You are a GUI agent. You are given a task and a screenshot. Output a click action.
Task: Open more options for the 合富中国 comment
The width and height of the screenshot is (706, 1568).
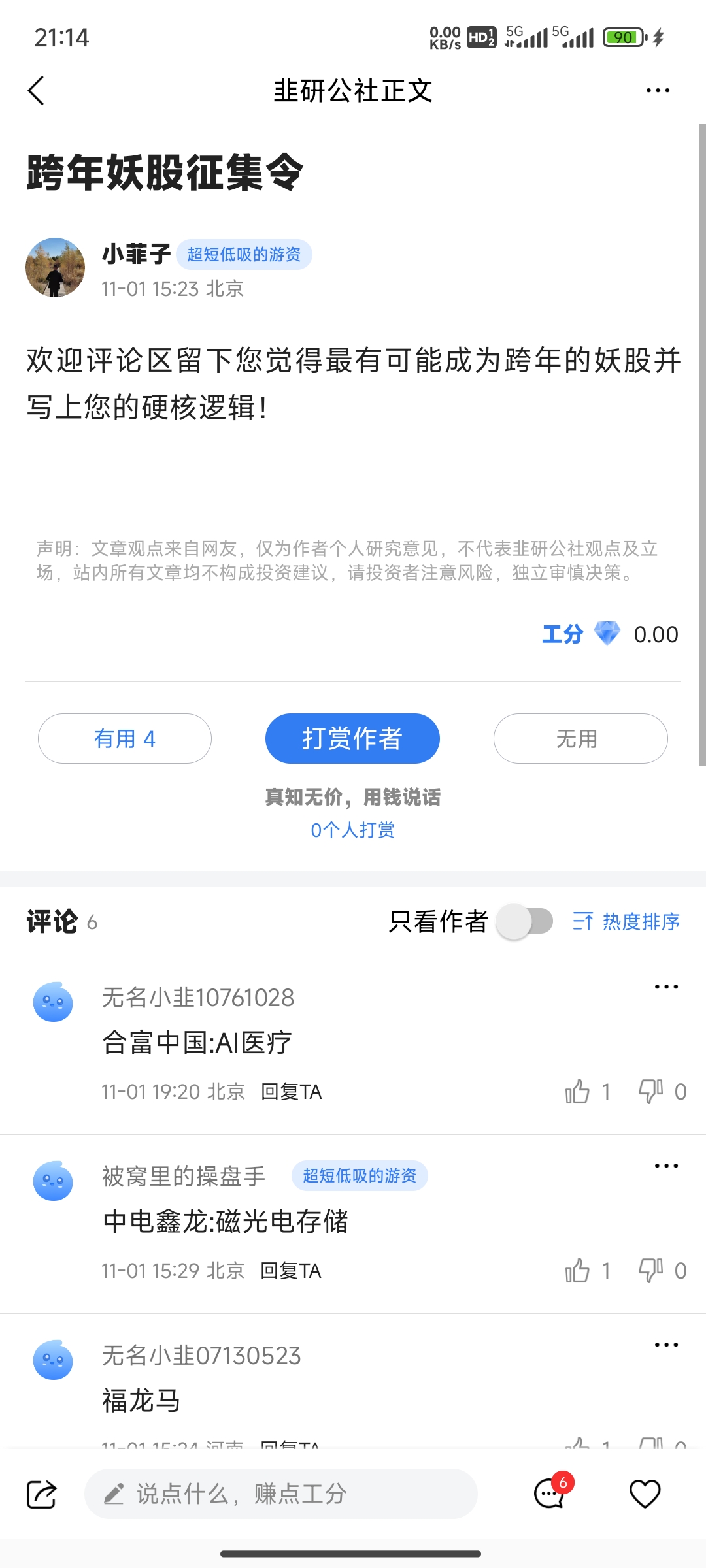click(x=666, y=987)
